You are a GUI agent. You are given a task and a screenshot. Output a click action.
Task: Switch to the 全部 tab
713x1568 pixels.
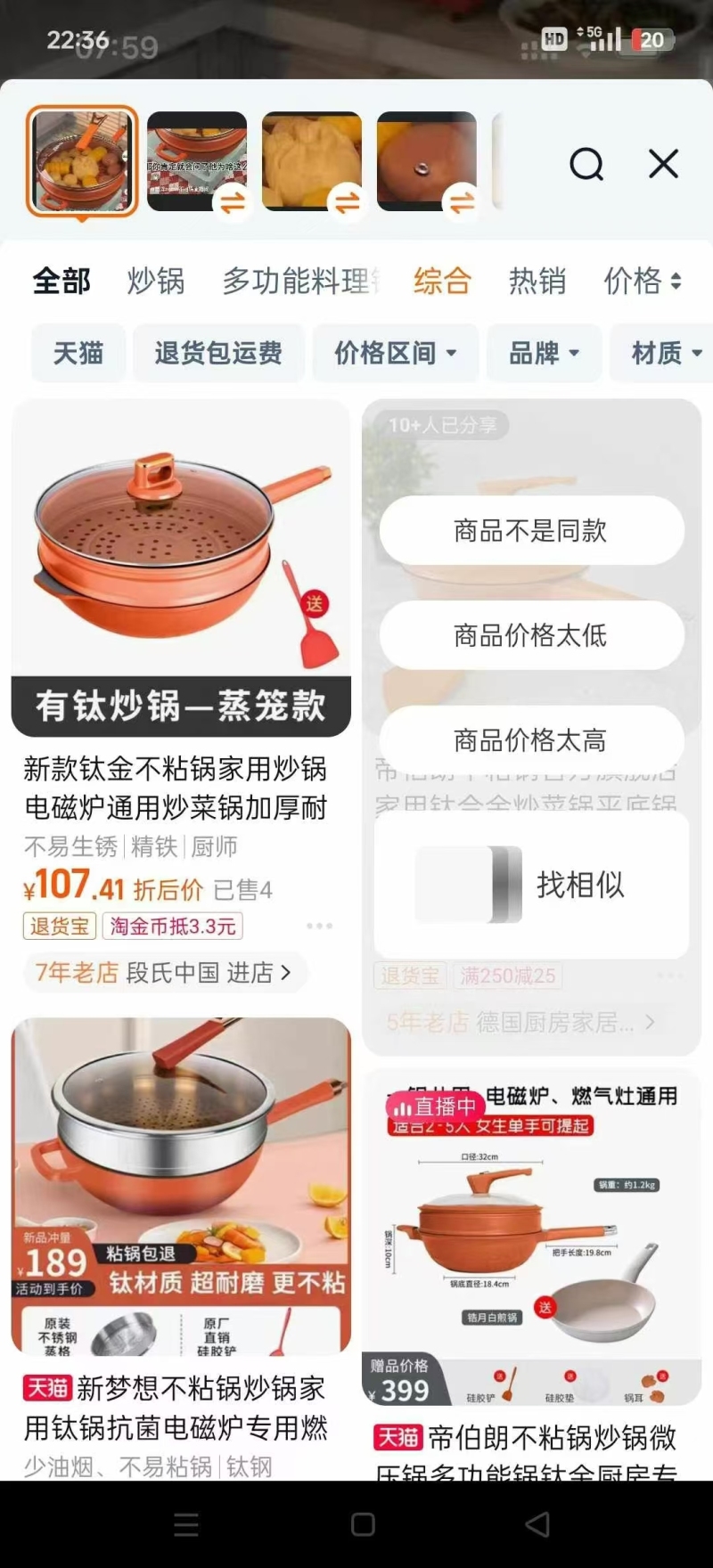click(61, 282)
